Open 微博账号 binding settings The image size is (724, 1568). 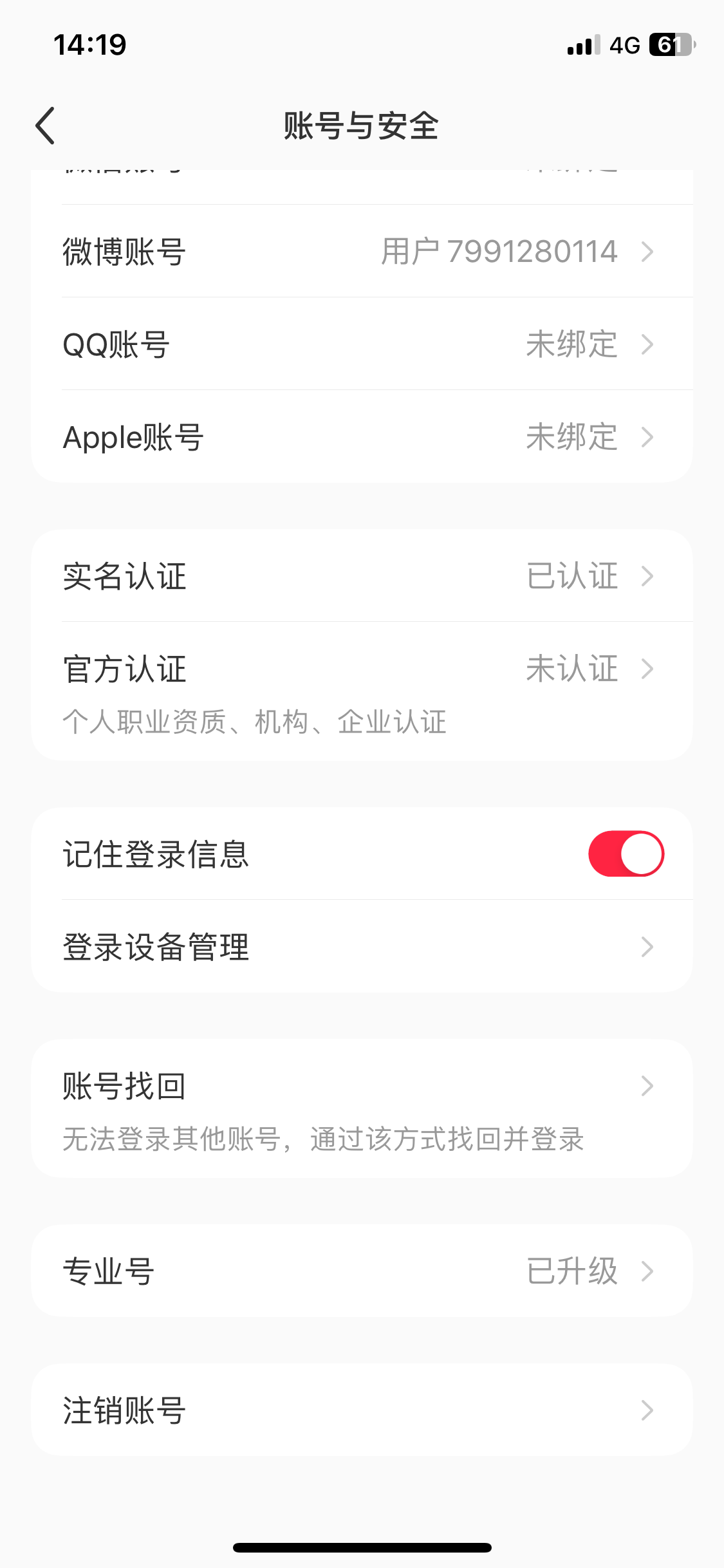tap(362, 251)
